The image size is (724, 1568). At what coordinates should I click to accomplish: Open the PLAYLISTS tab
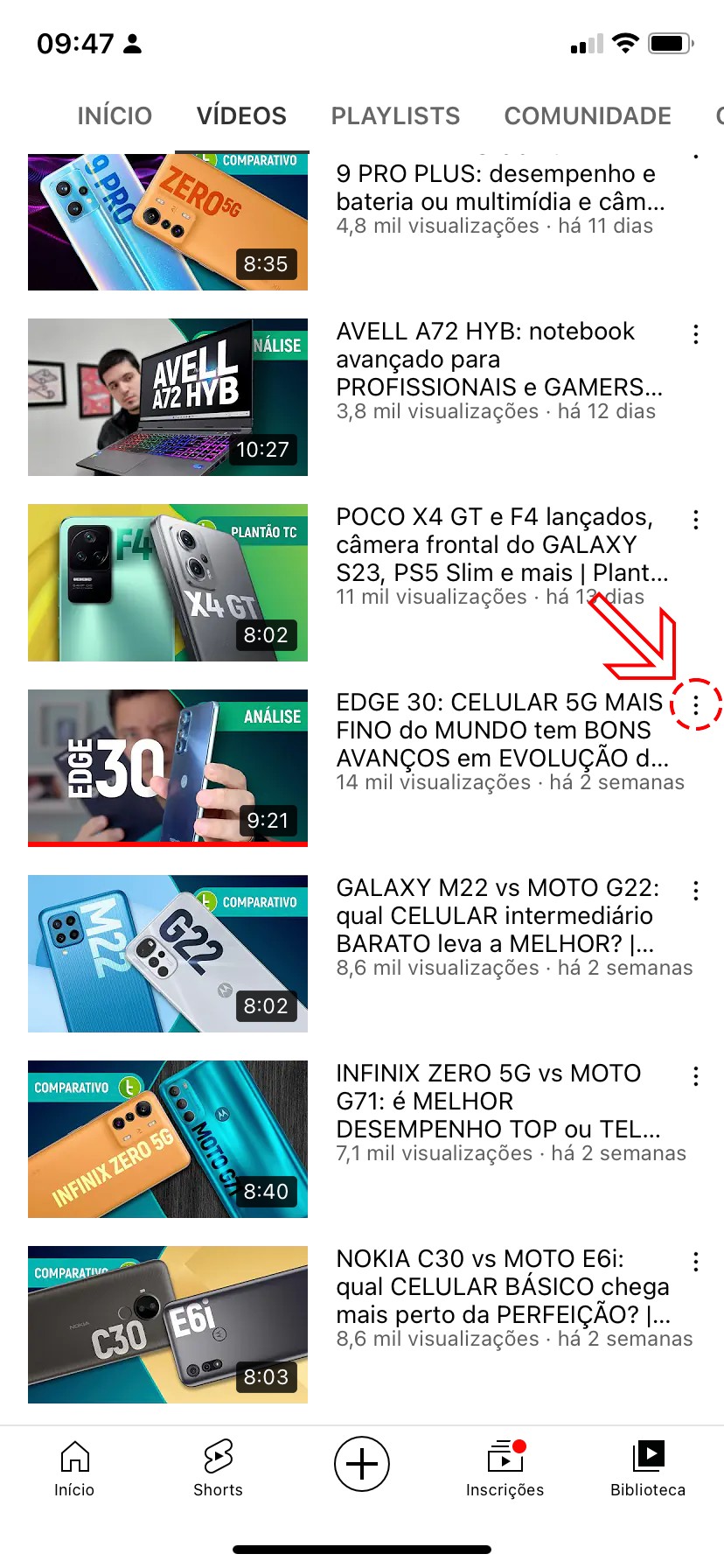tap(395, 115)
